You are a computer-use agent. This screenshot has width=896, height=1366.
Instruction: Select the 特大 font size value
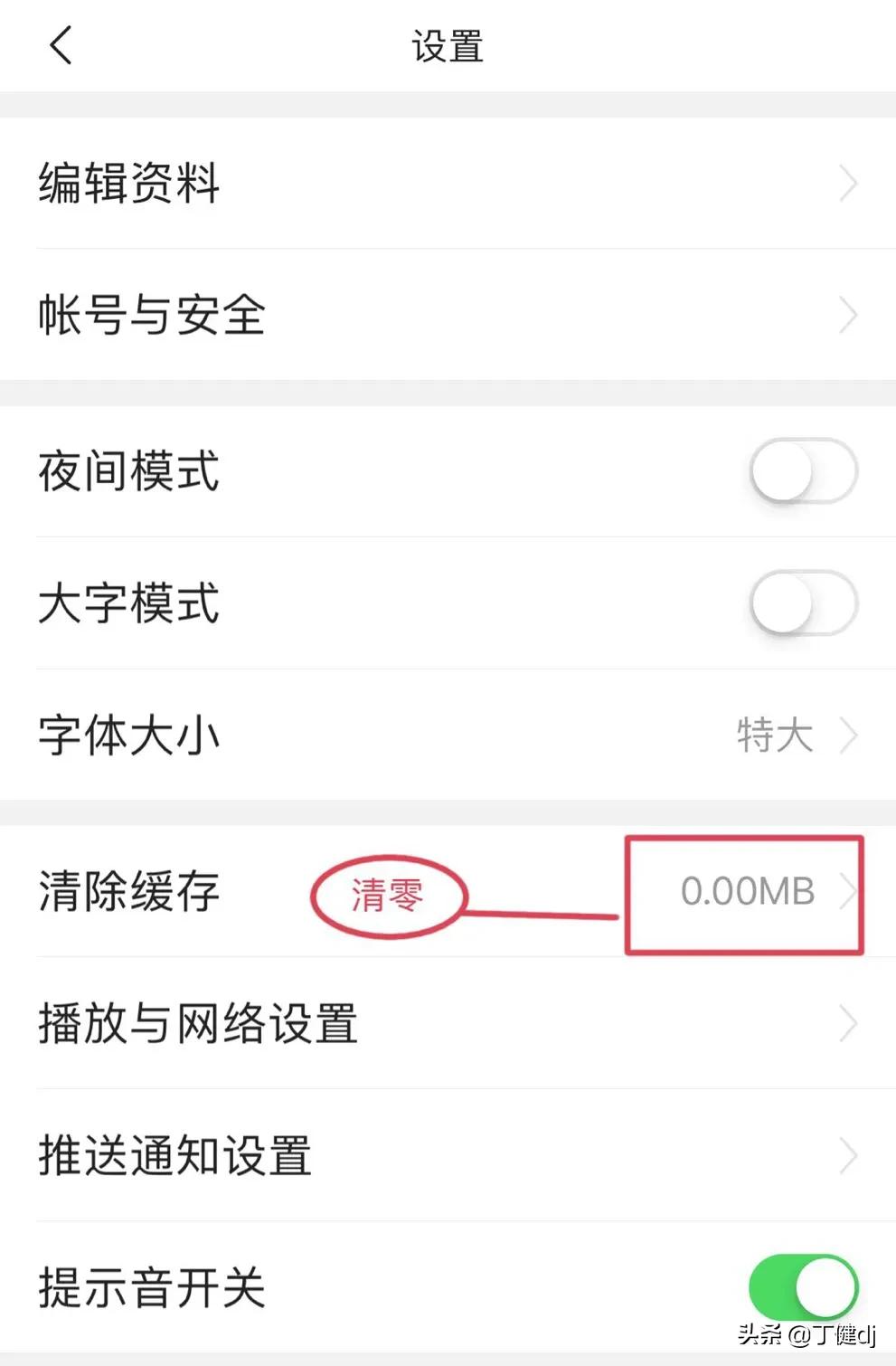(775, 735)
